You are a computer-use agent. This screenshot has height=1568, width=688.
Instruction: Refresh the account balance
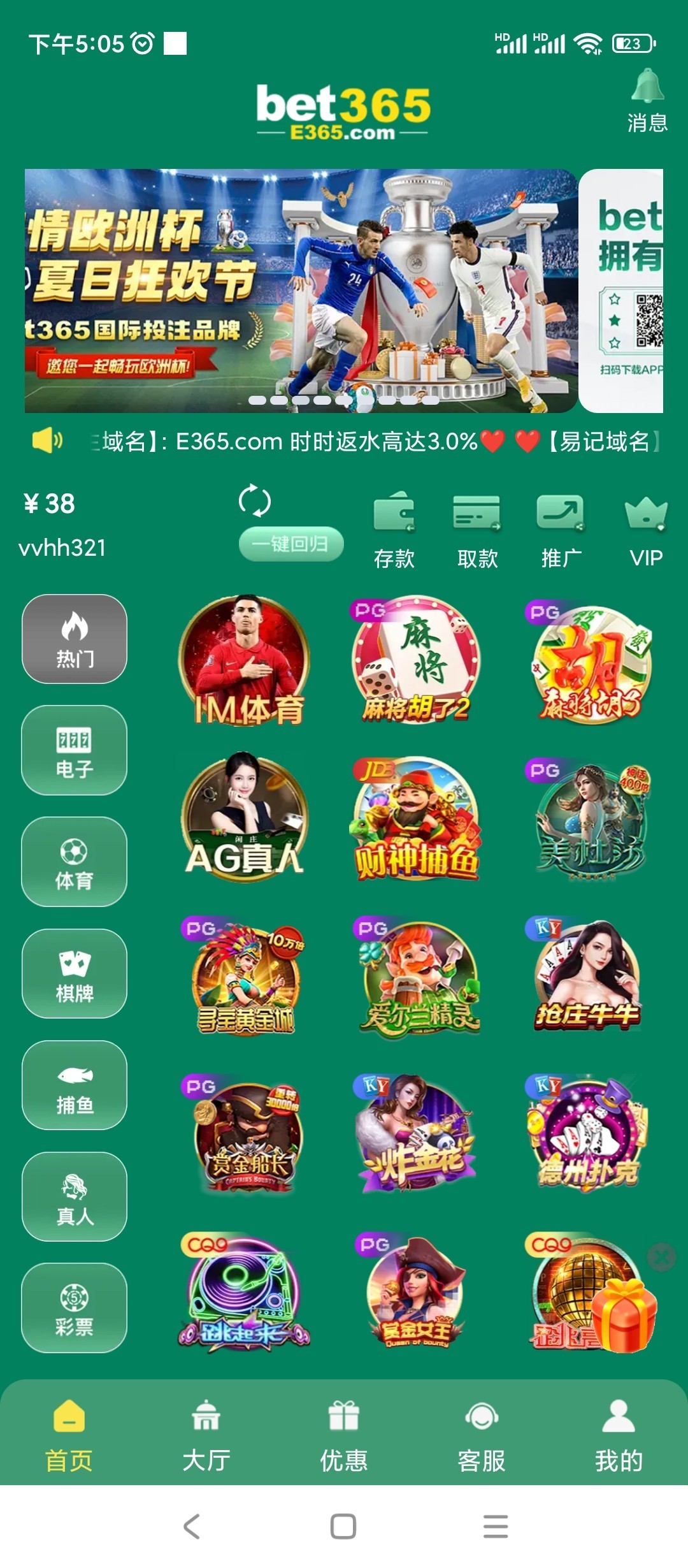(x=254, y=501)
